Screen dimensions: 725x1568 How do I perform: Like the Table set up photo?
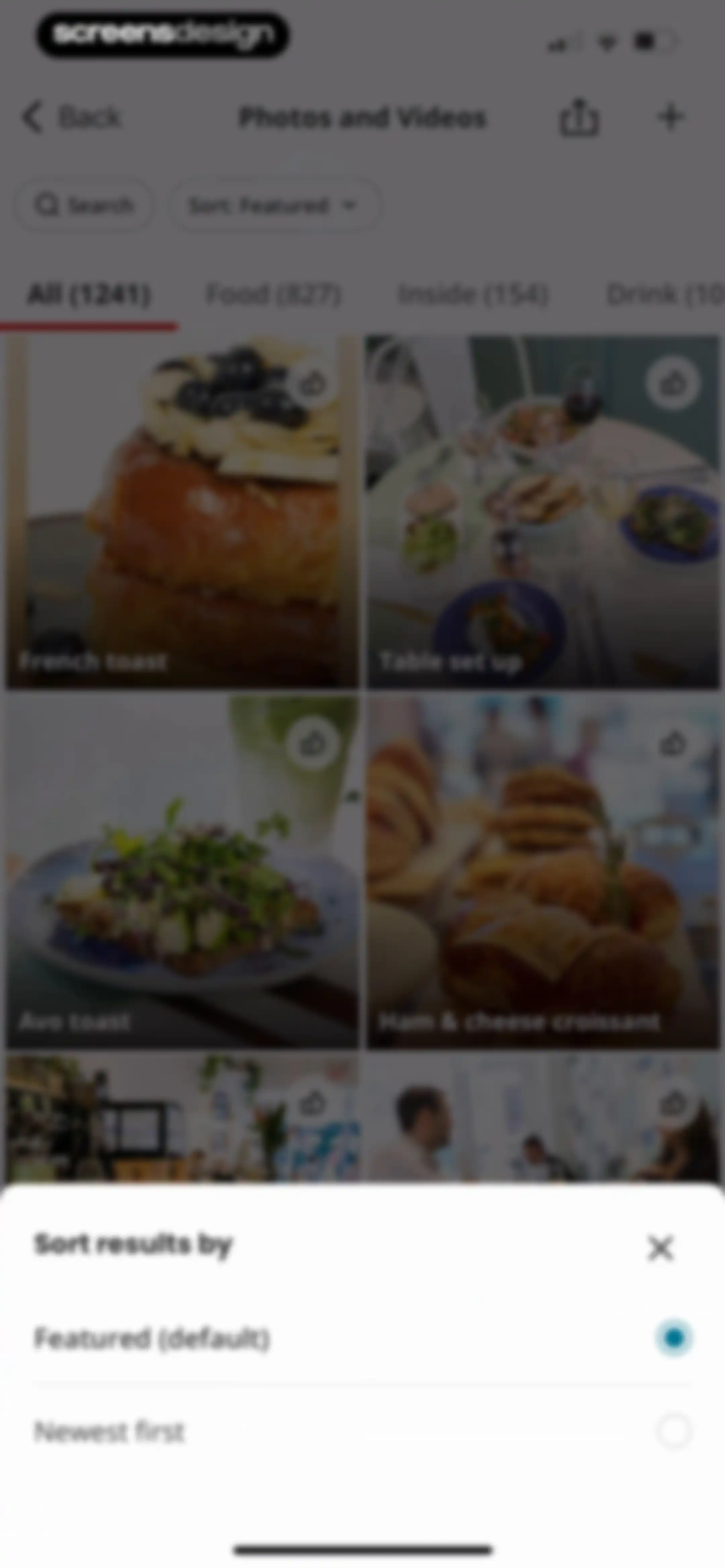point(673,383)
